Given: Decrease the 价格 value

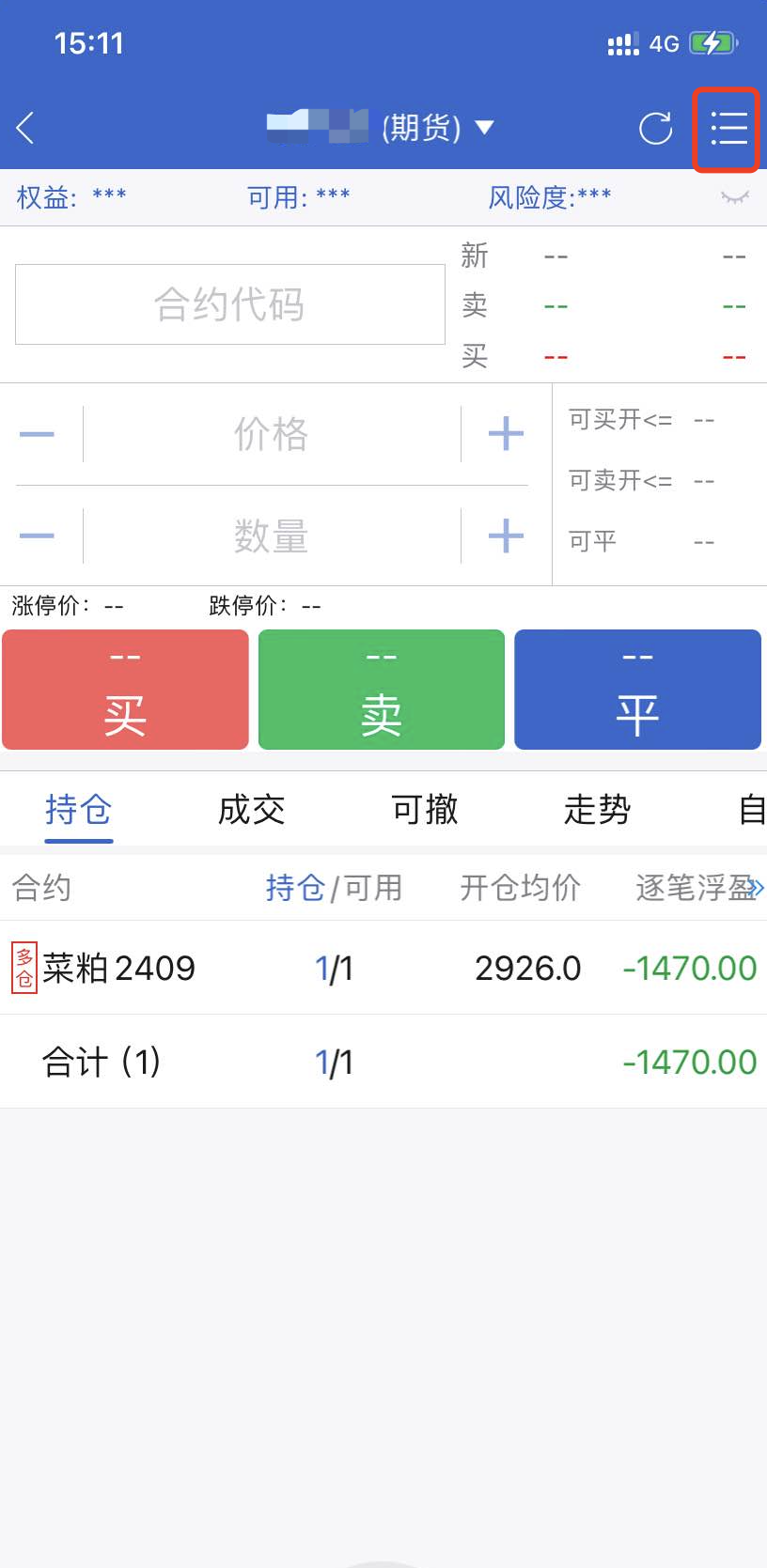Looking at the screenshot, I should [38, 434].
